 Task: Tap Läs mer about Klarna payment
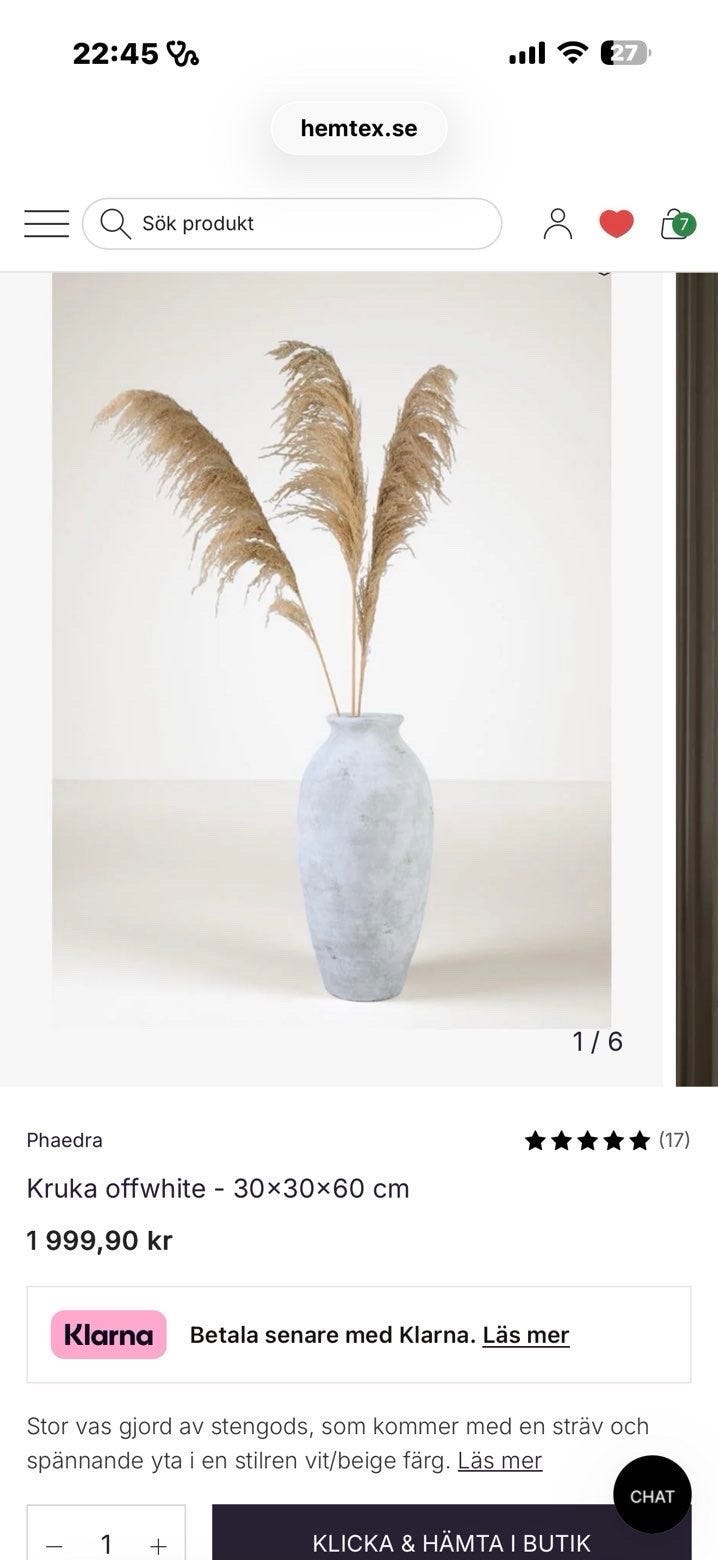point(525,1335)
